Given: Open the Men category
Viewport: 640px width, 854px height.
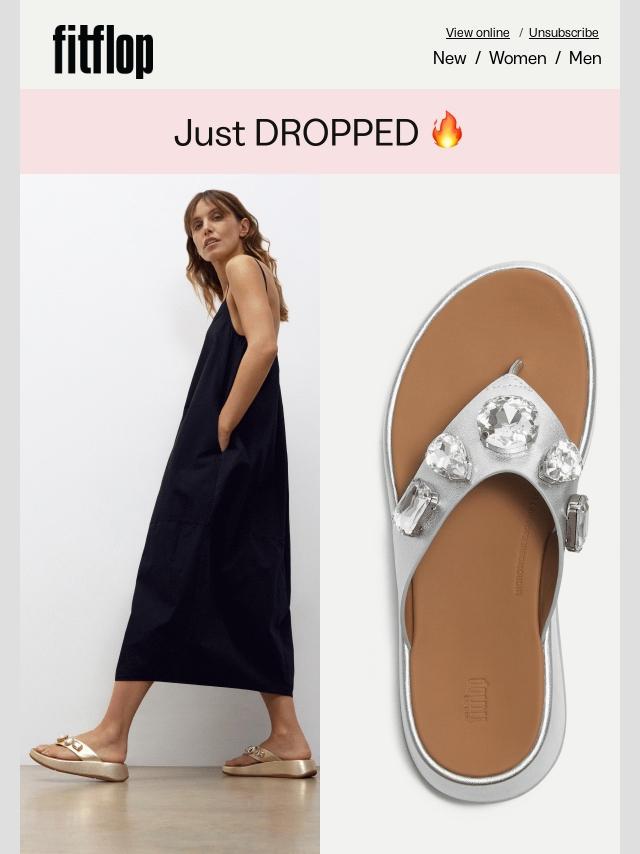Looking at the screenshot, I should (x=585, y=58).
